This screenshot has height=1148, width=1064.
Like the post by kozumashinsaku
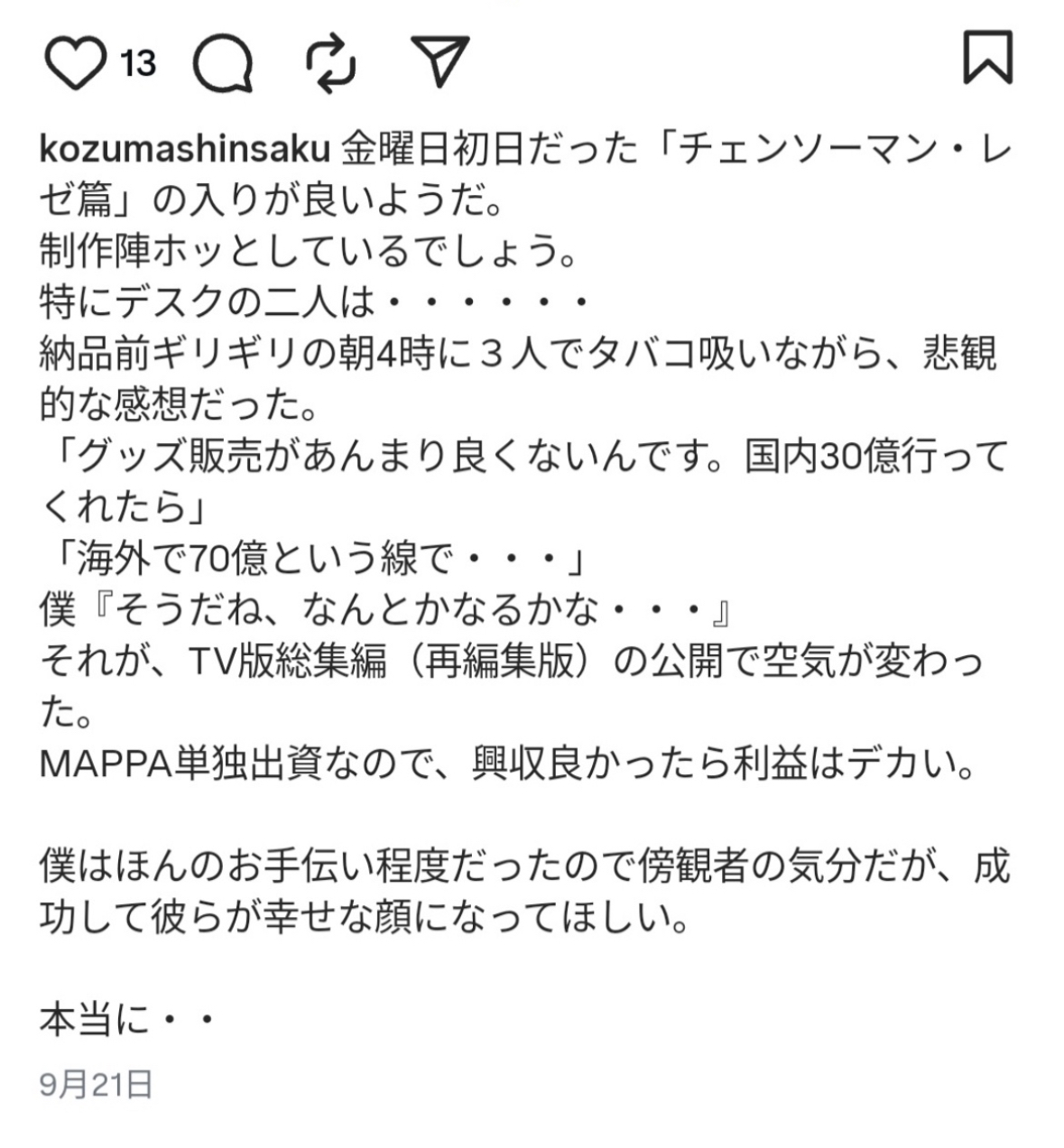point(74,61)
